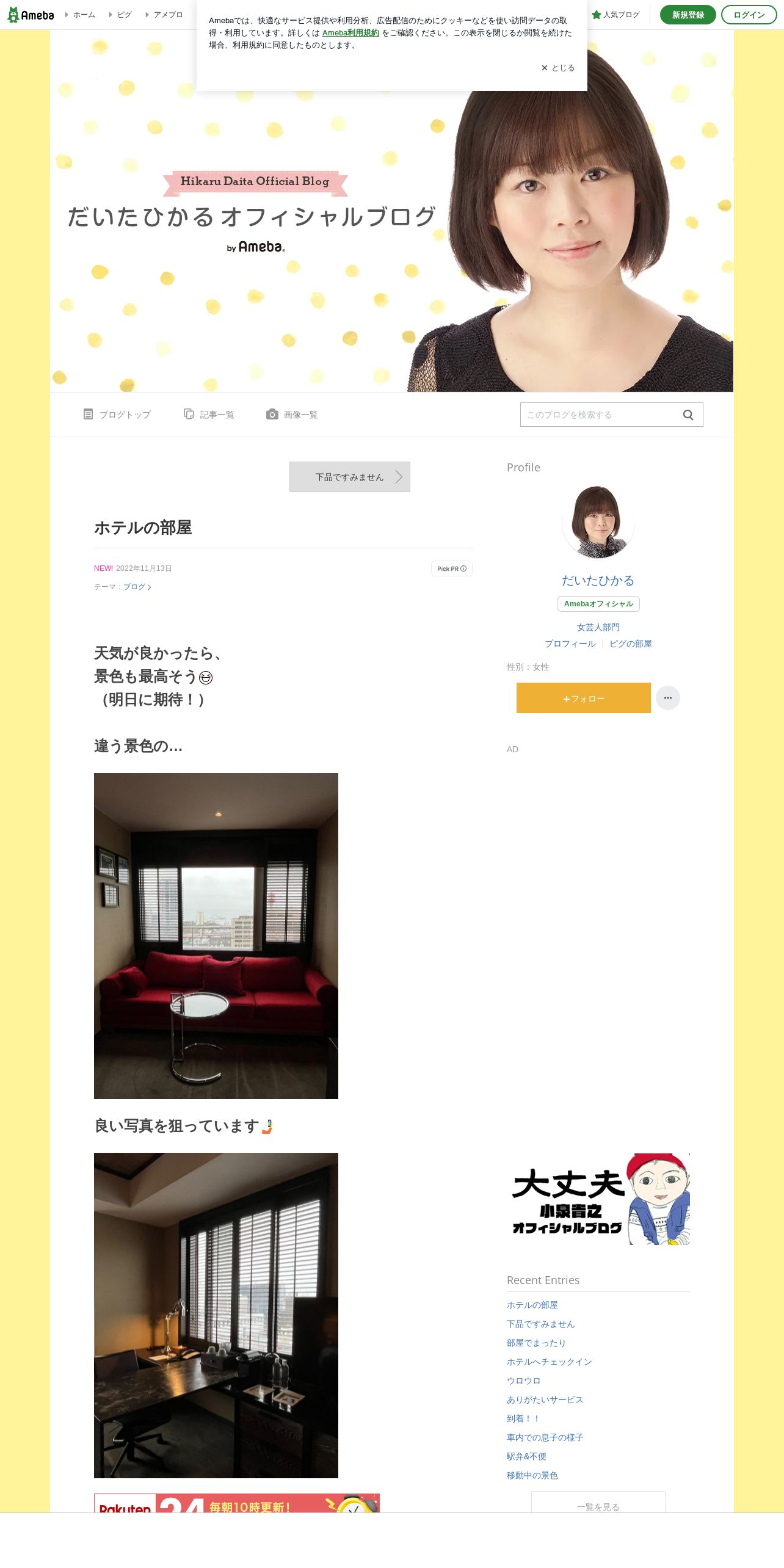Tap the Pick PR info badge
This screenshot has width=784, height=1568.
(x=452, y=568)
